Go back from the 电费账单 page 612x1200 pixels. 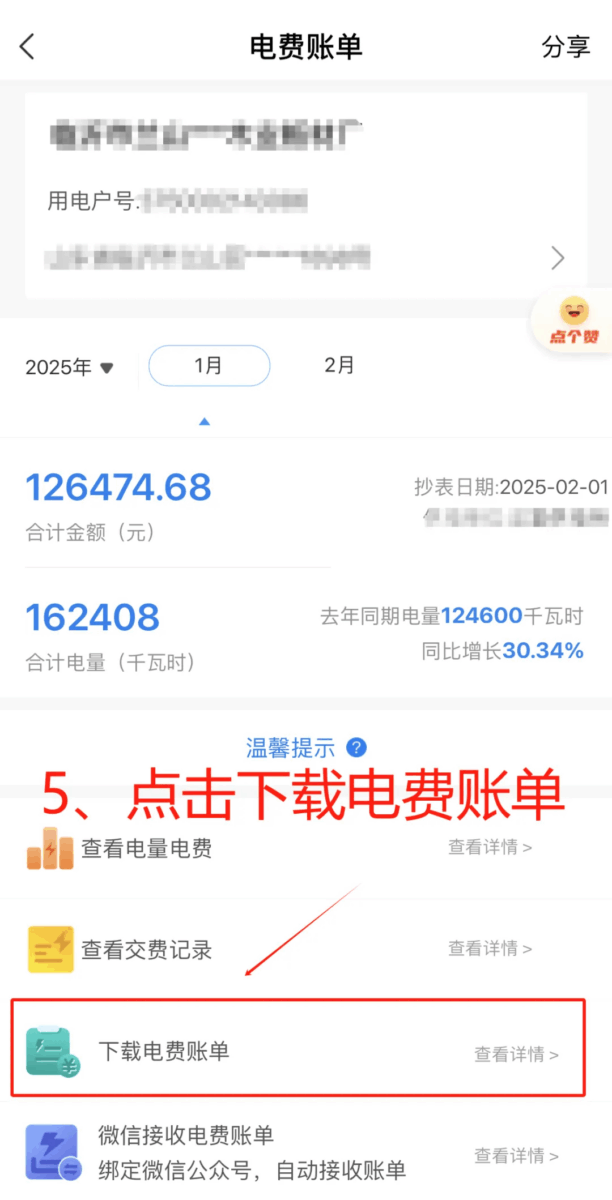27,46
